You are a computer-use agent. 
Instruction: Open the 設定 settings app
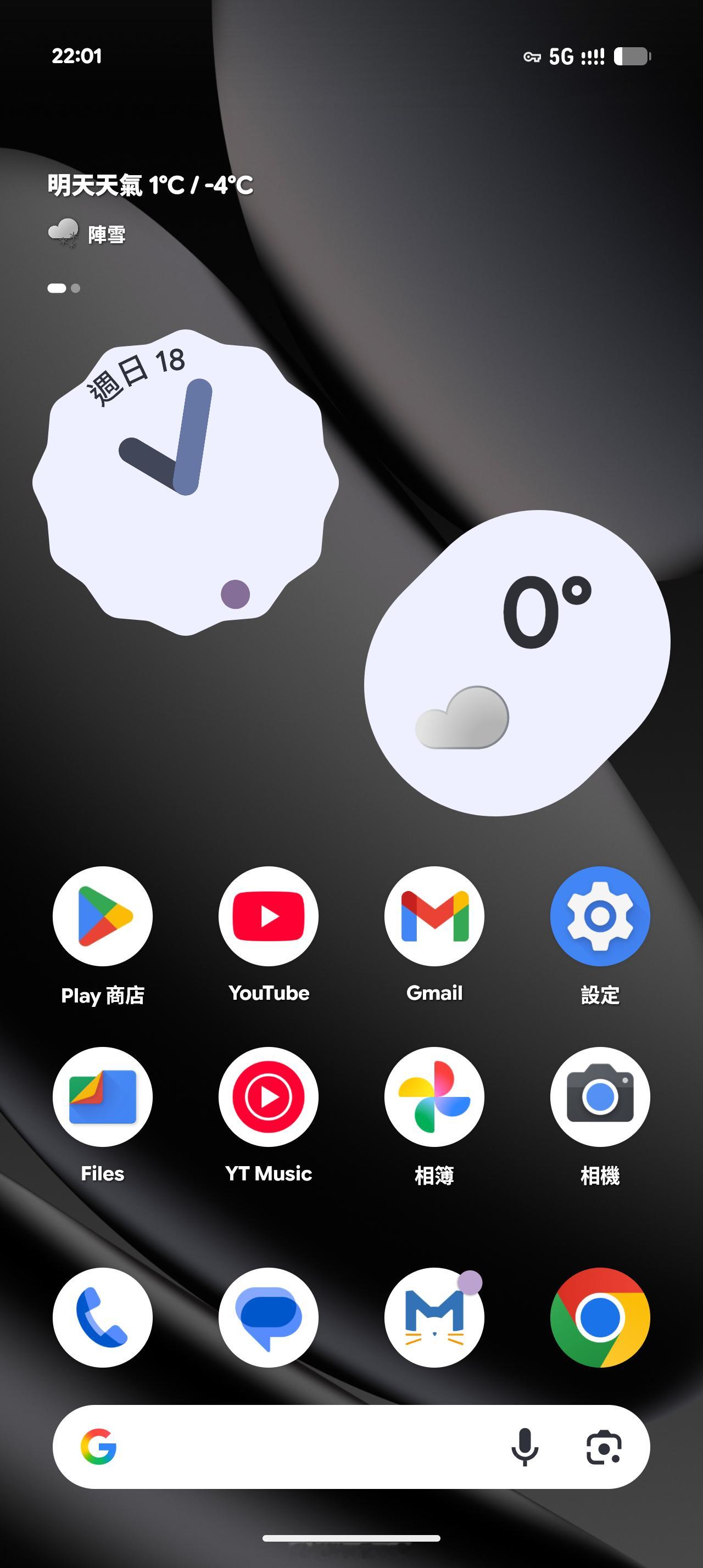(600, 918)
